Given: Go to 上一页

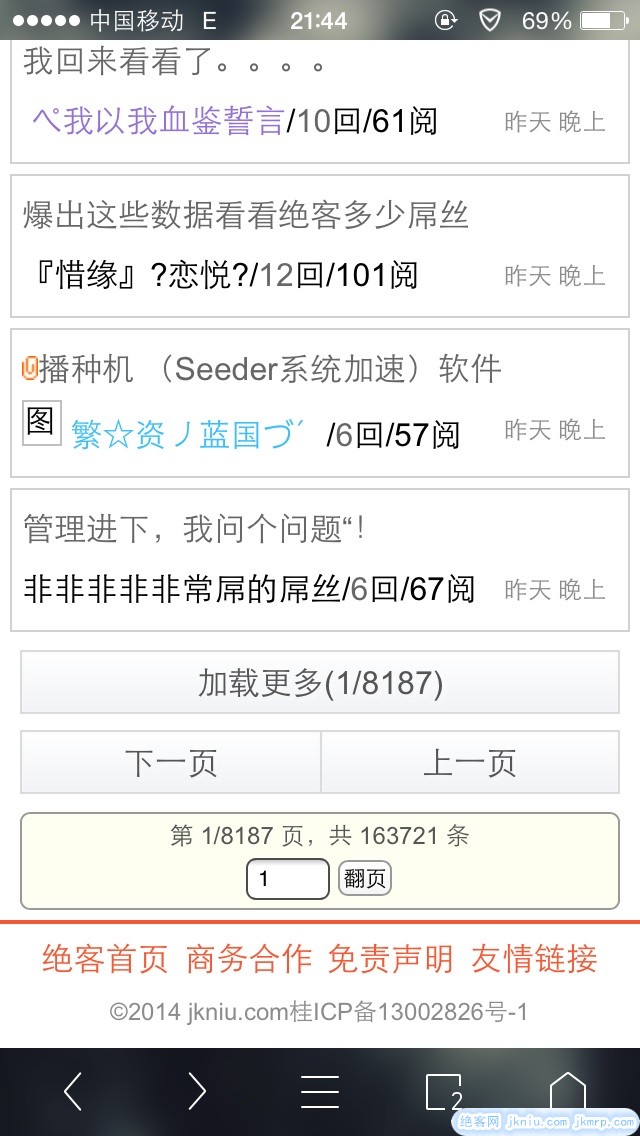Looking at the screenshot, I should point(469,763).
